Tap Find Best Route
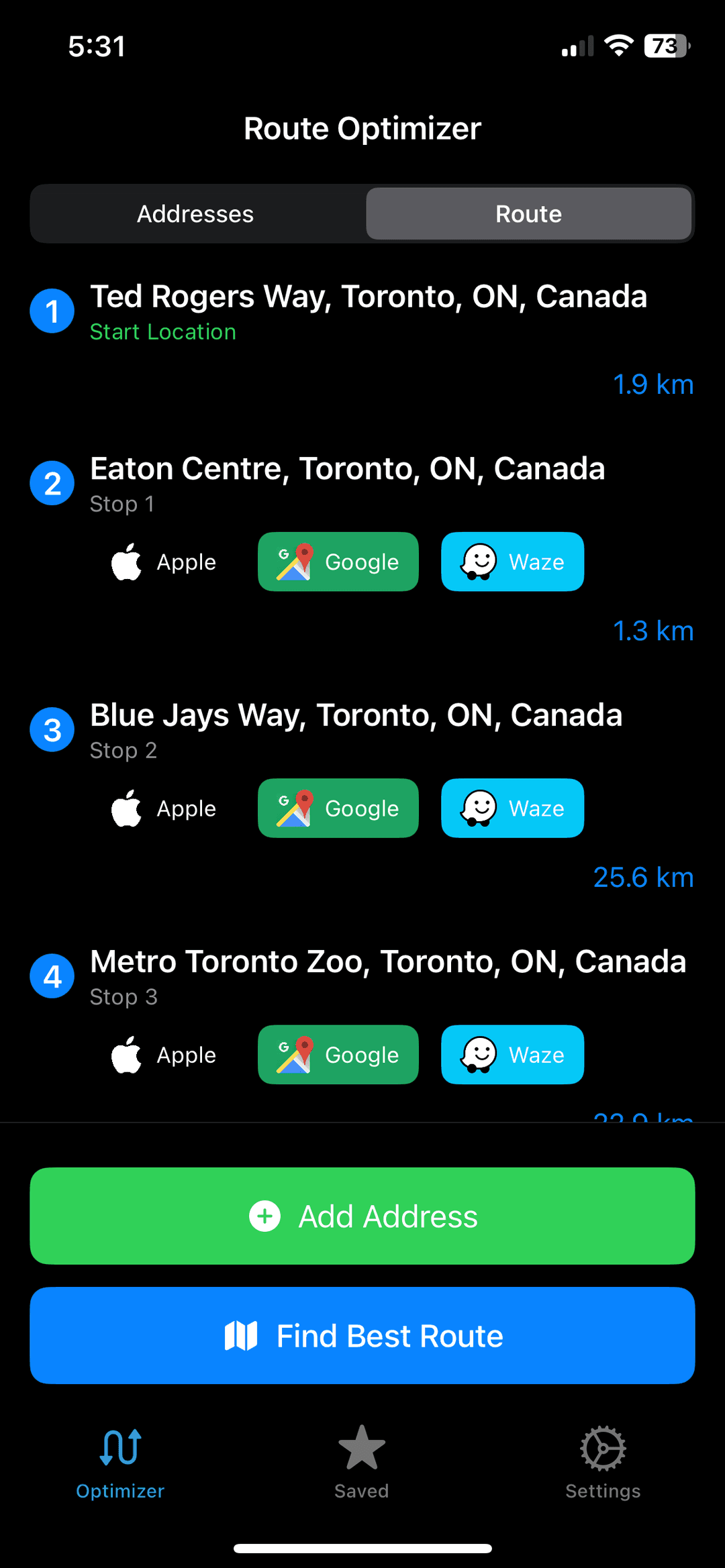This screenshot has height=1568, width=725. pos(362,1335)
